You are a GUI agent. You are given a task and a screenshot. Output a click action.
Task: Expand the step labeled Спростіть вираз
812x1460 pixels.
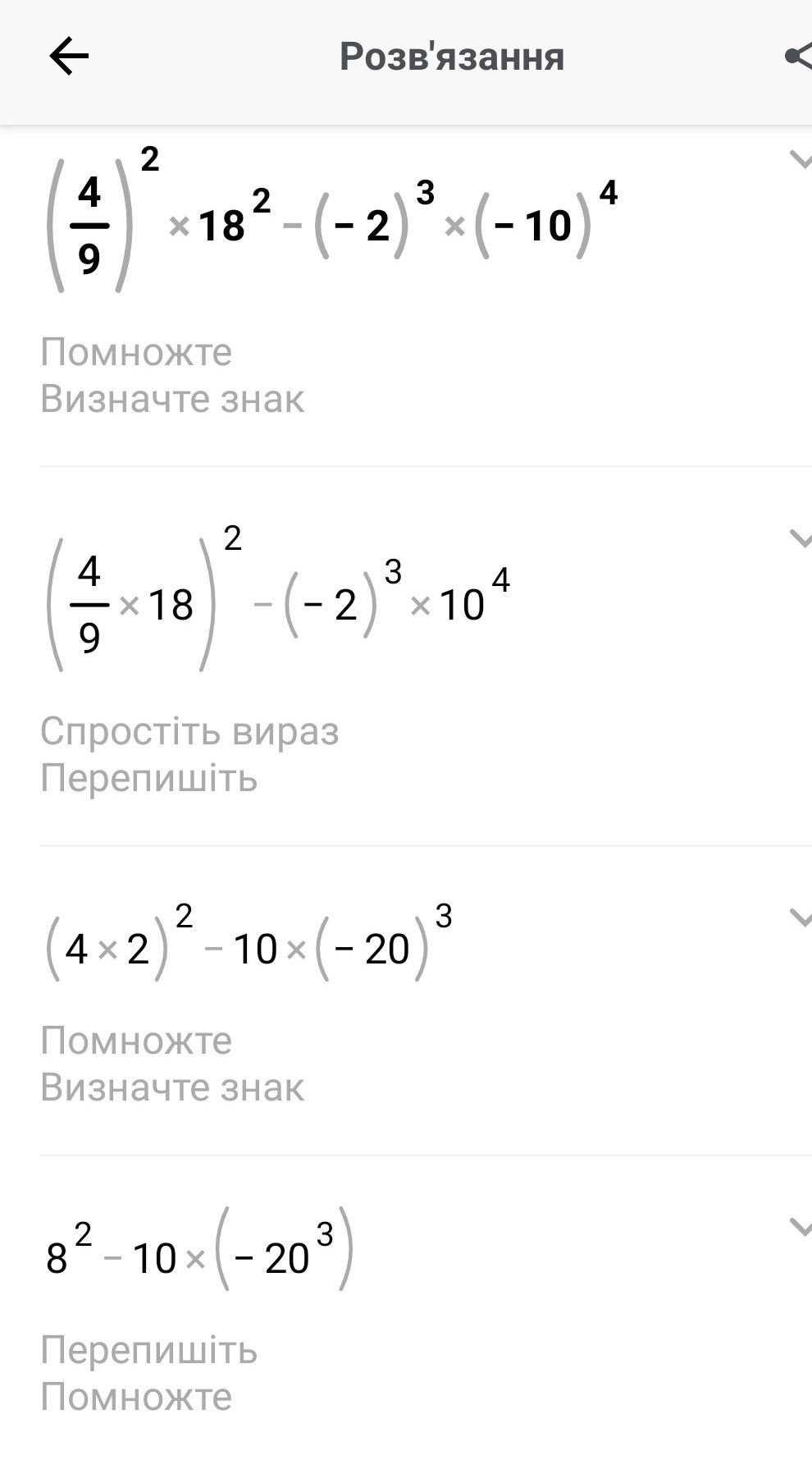(x=800, y=538)
